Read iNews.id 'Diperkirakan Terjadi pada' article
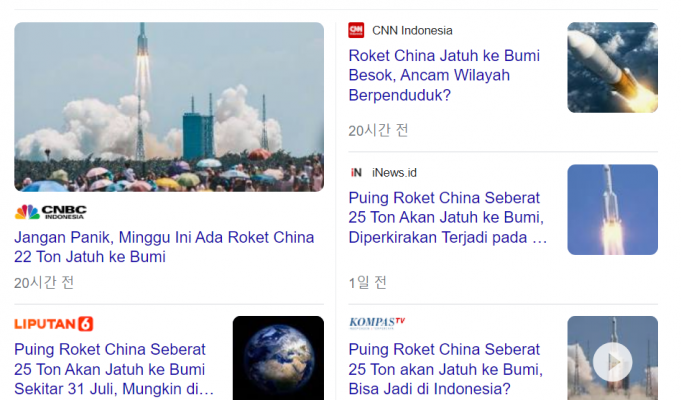 click(447, 218)
